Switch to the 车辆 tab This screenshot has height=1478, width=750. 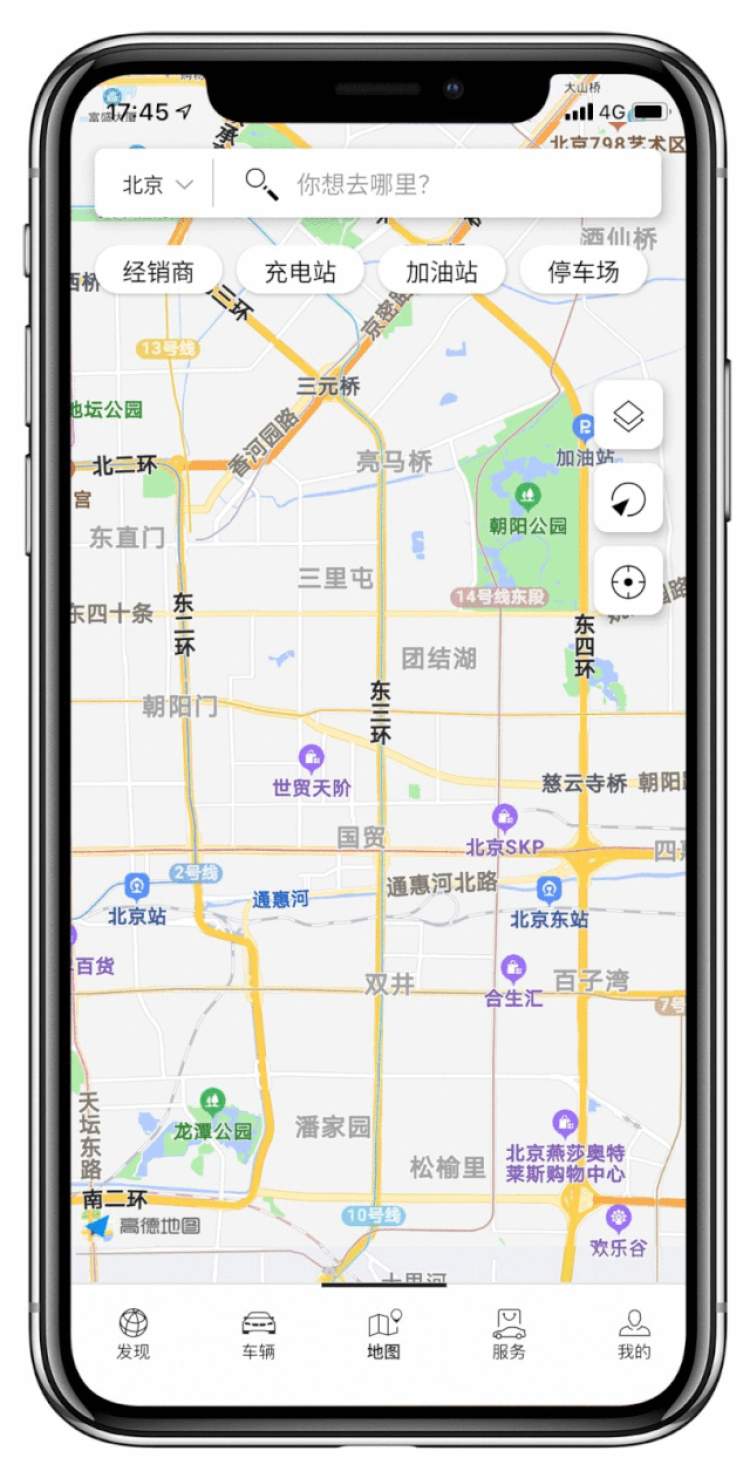pyautogui.click(x=258, y=1334)
